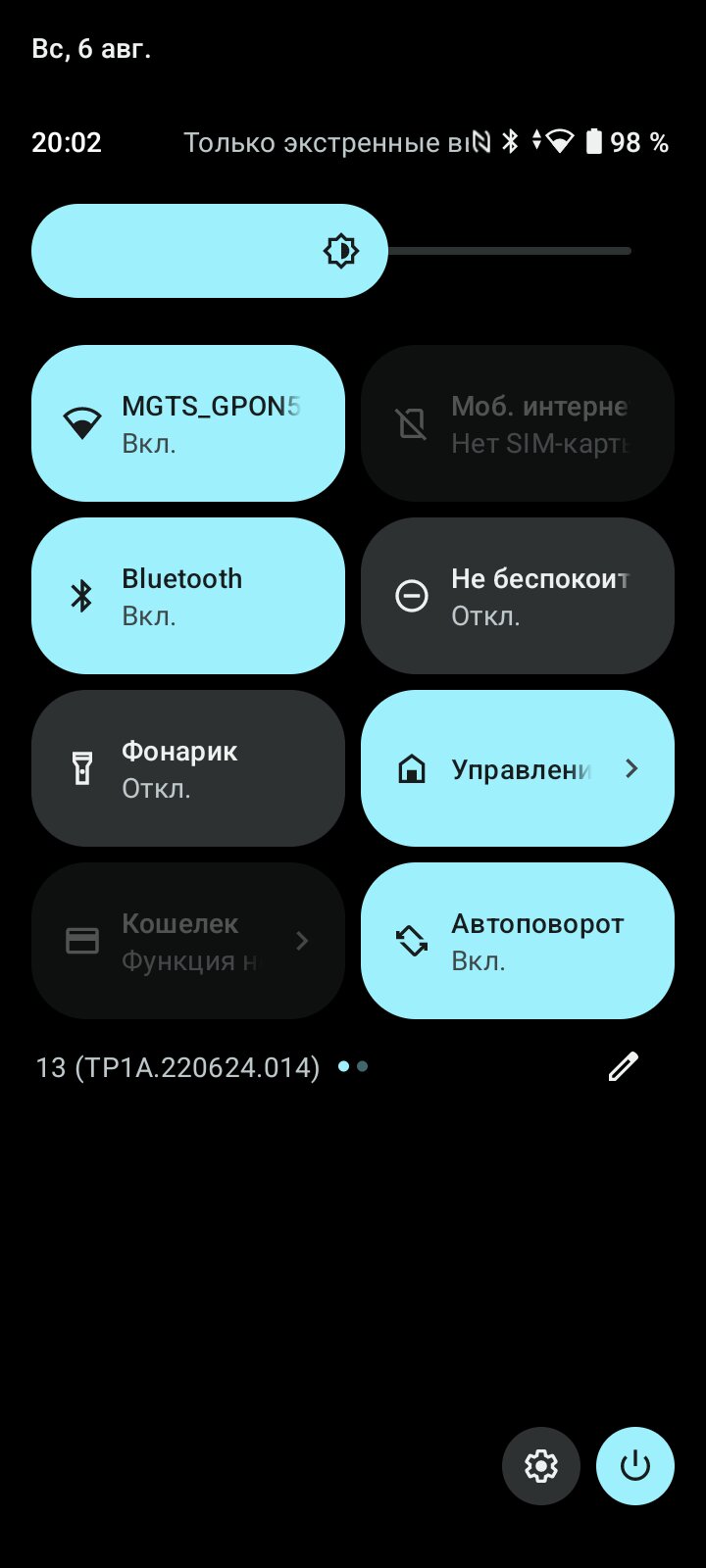Toggle the MGTS_GPON5 Wi-Fi tile

click(x=188, y=423)
